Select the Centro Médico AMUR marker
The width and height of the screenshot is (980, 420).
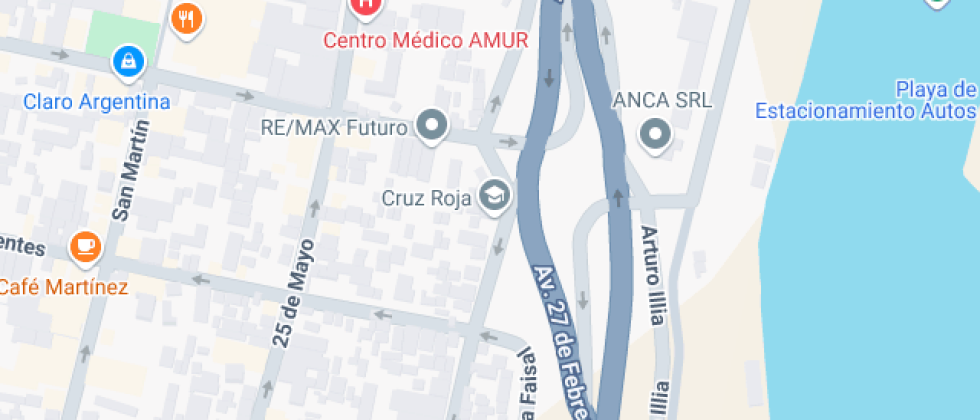point(366,8)
